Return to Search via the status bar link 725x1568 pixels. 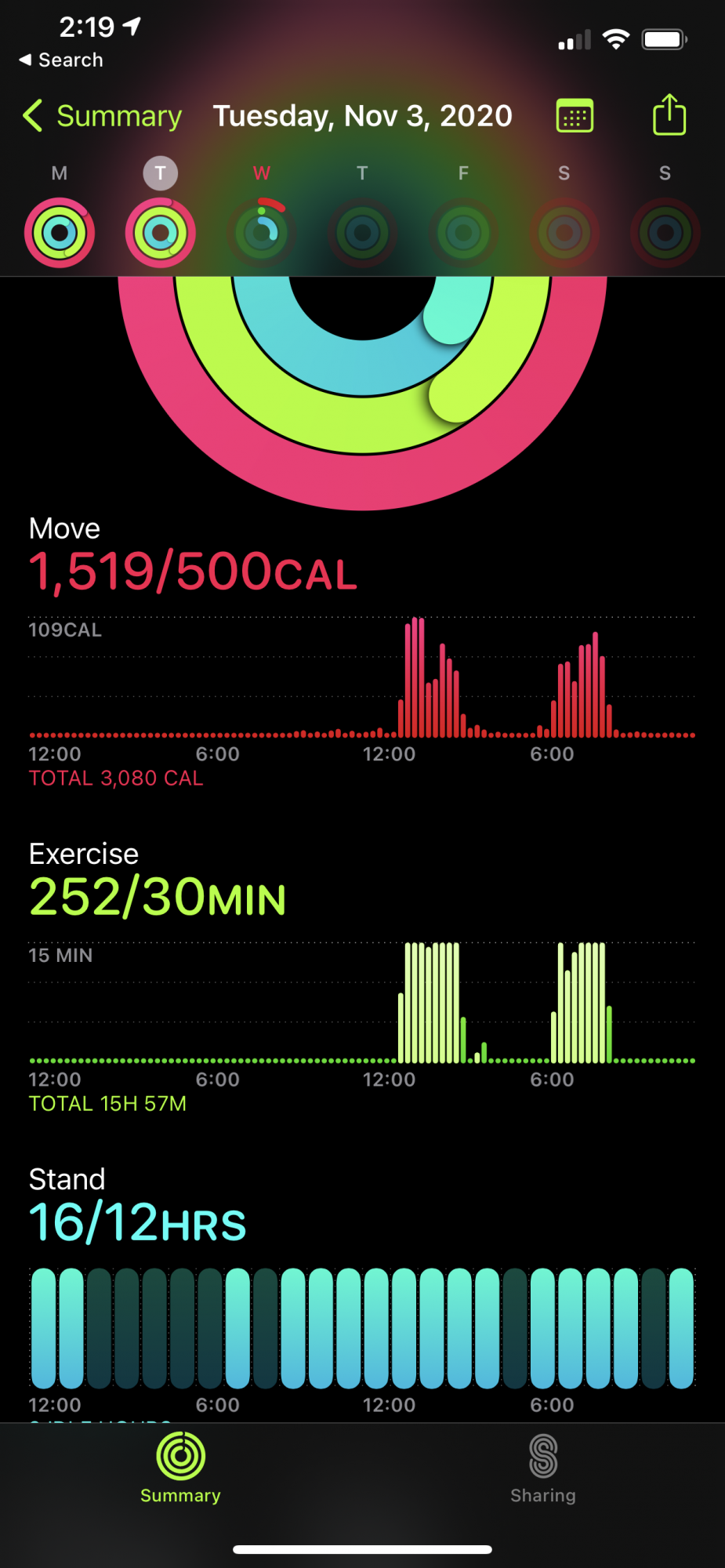tap(61, 60)
